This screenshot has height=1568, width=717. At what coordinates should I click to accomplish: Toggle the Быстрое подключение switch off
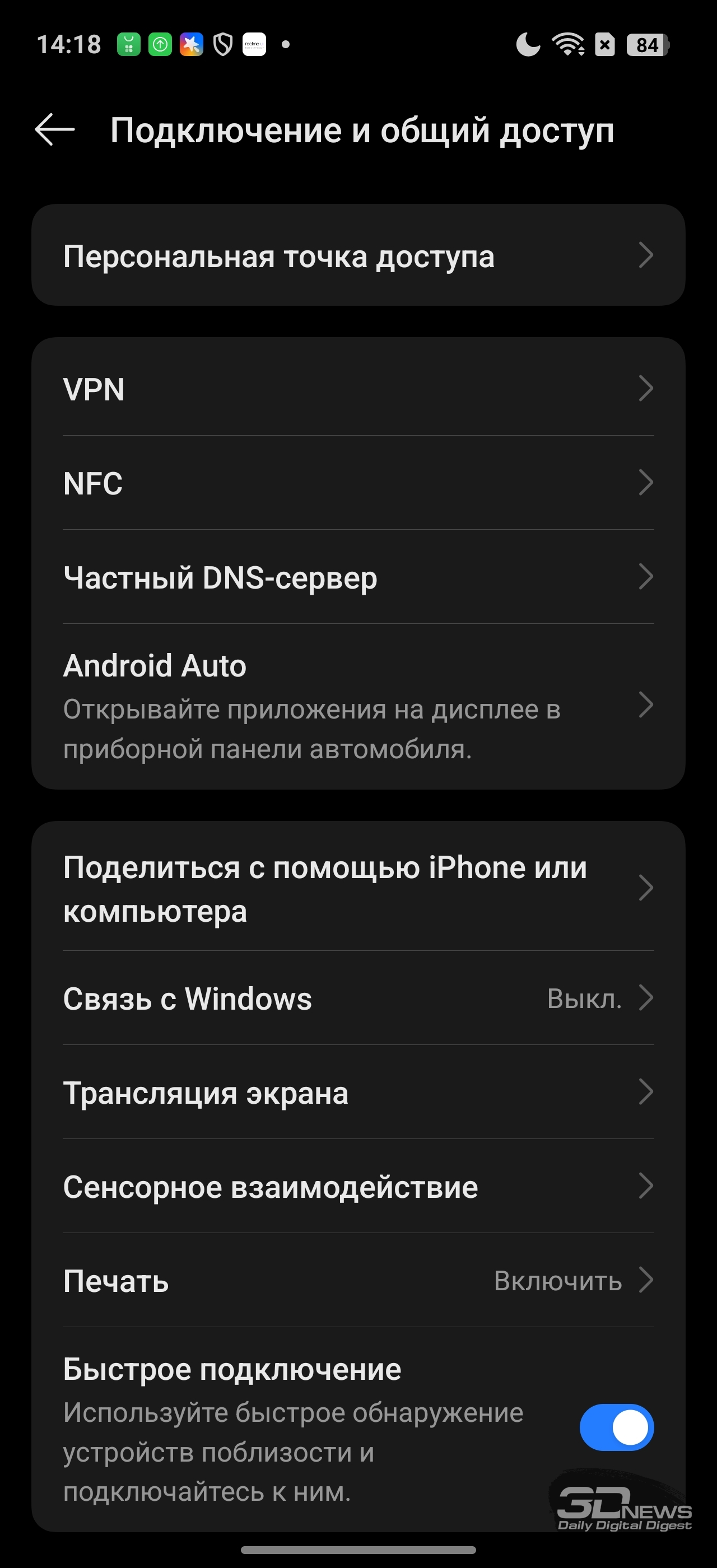tap(616, 1427)
